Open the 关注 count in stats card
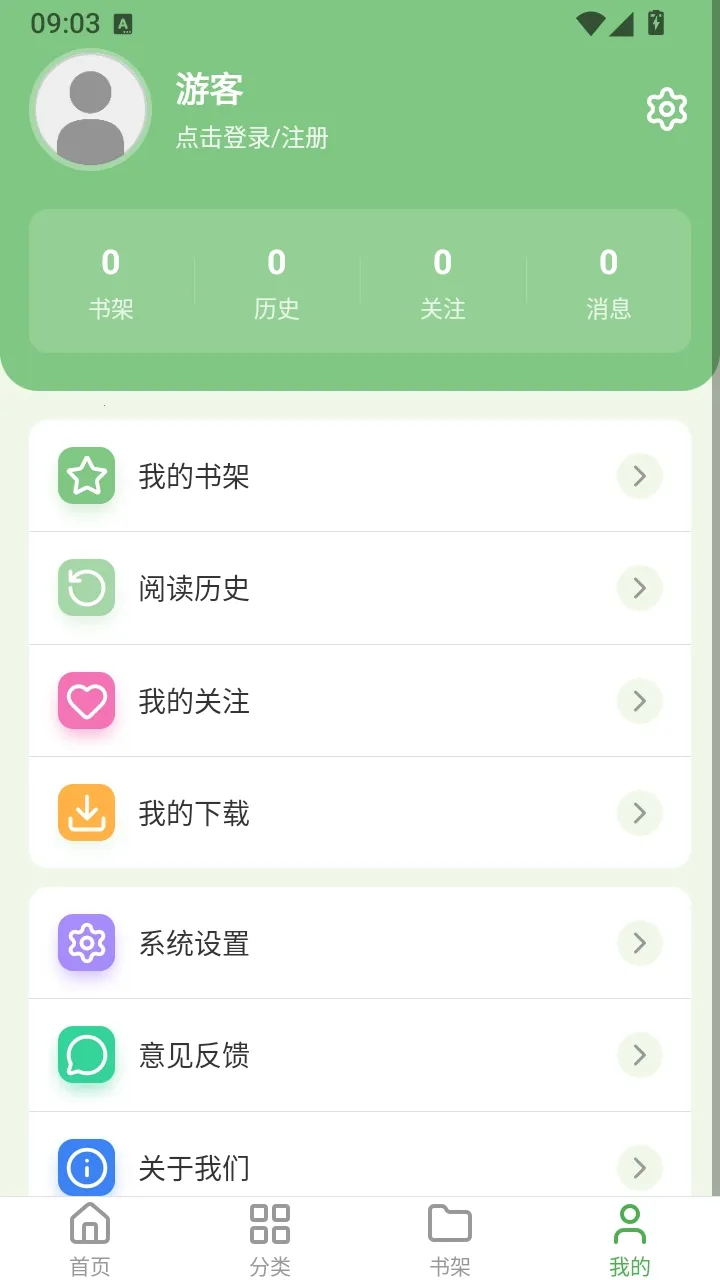 443,283
